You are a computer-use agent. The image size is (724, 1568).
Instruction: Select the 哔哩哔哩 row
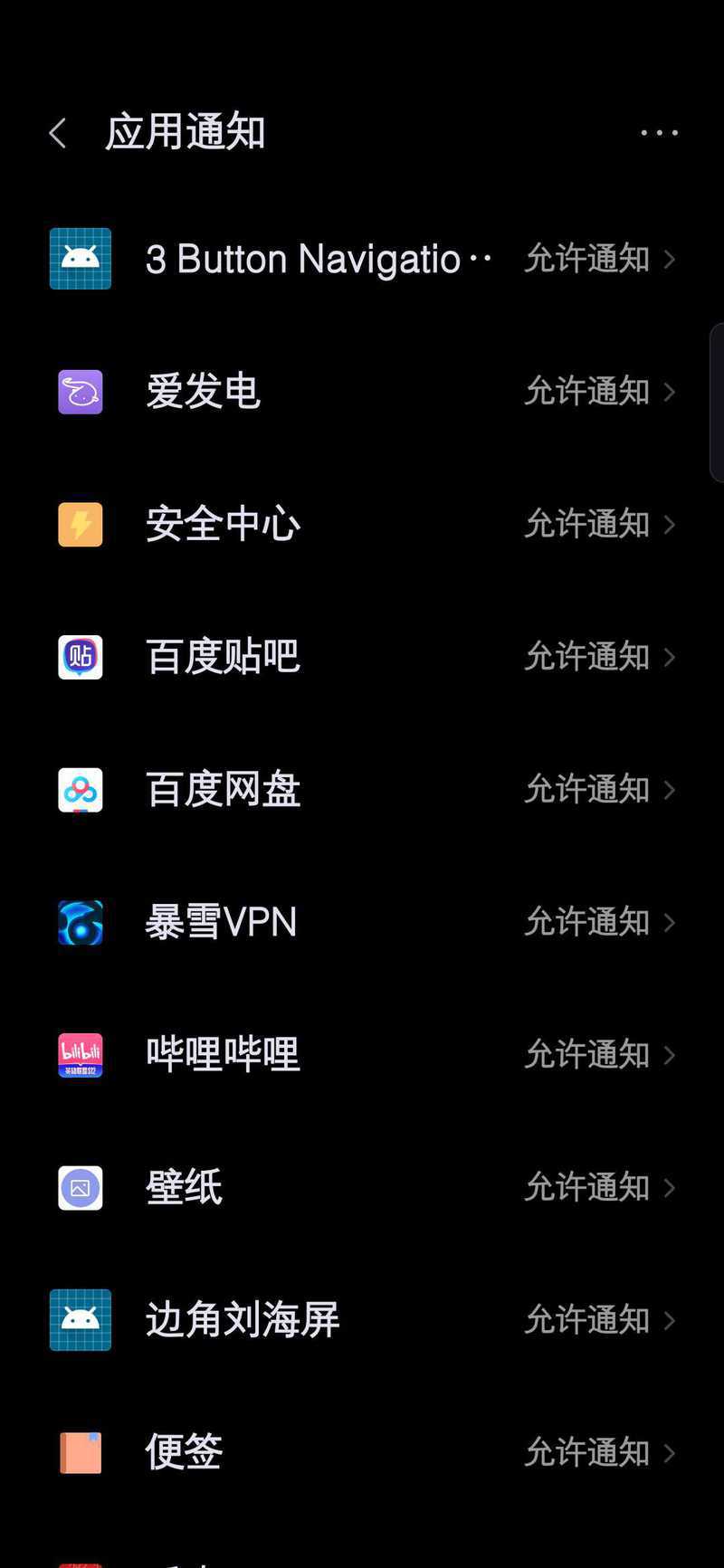pos(362,1055)
